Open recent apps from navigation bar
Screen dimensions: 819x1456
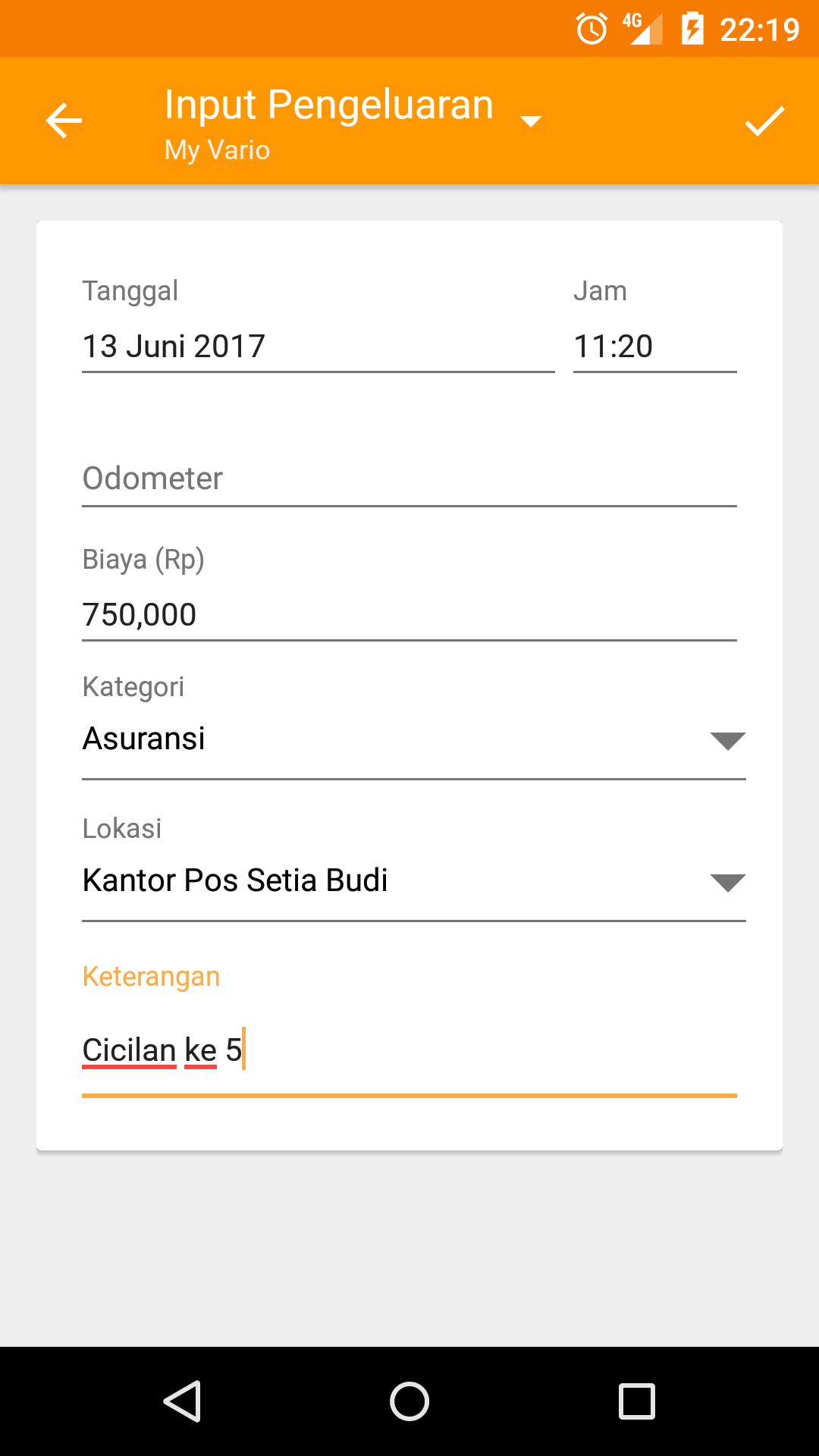coord(637,1401)
